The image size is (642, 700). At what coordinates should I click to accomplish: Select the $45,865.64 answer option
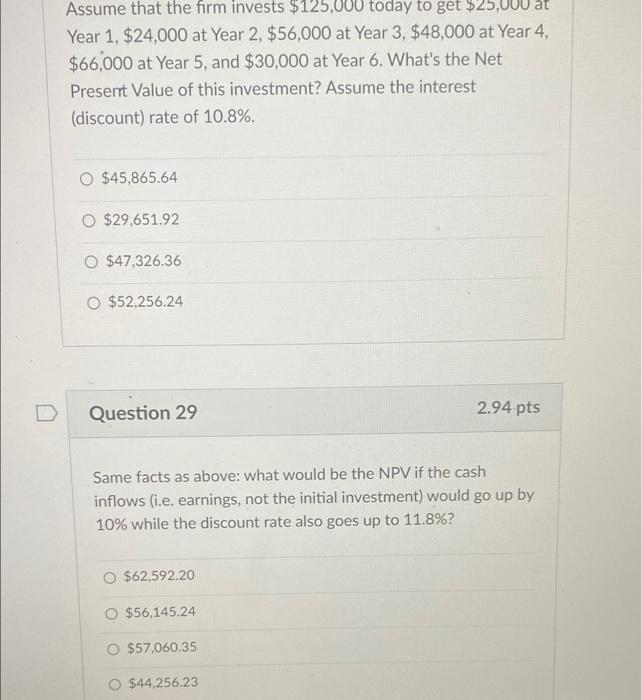pyautogui.click(x=88, y=178)
